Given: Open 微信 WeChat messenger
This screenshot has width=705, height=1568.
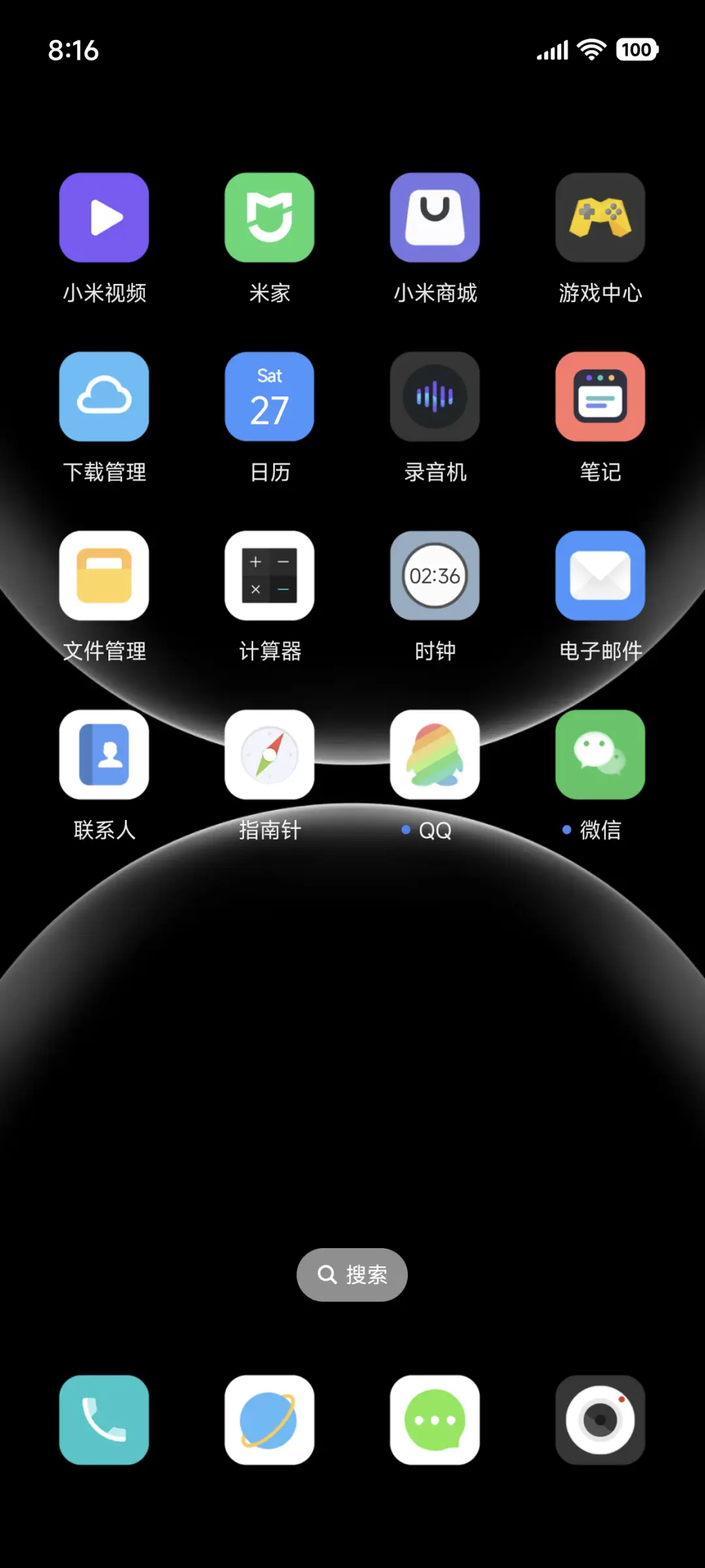Looking at the screenshot, I should (600, 755).
